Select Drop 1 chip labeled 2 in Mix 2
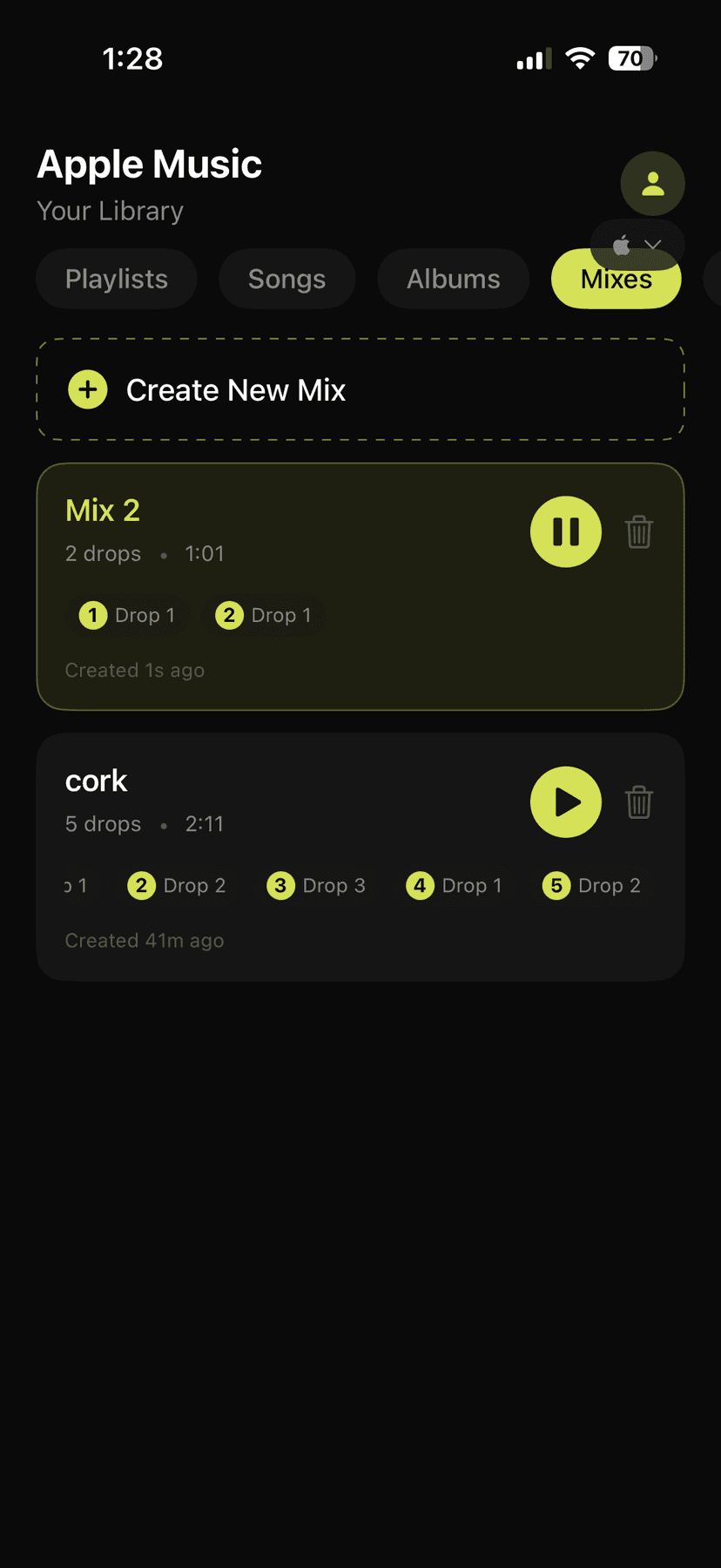Image resolution: width=721 pixels, height=1568 pixels. (265, 615)
